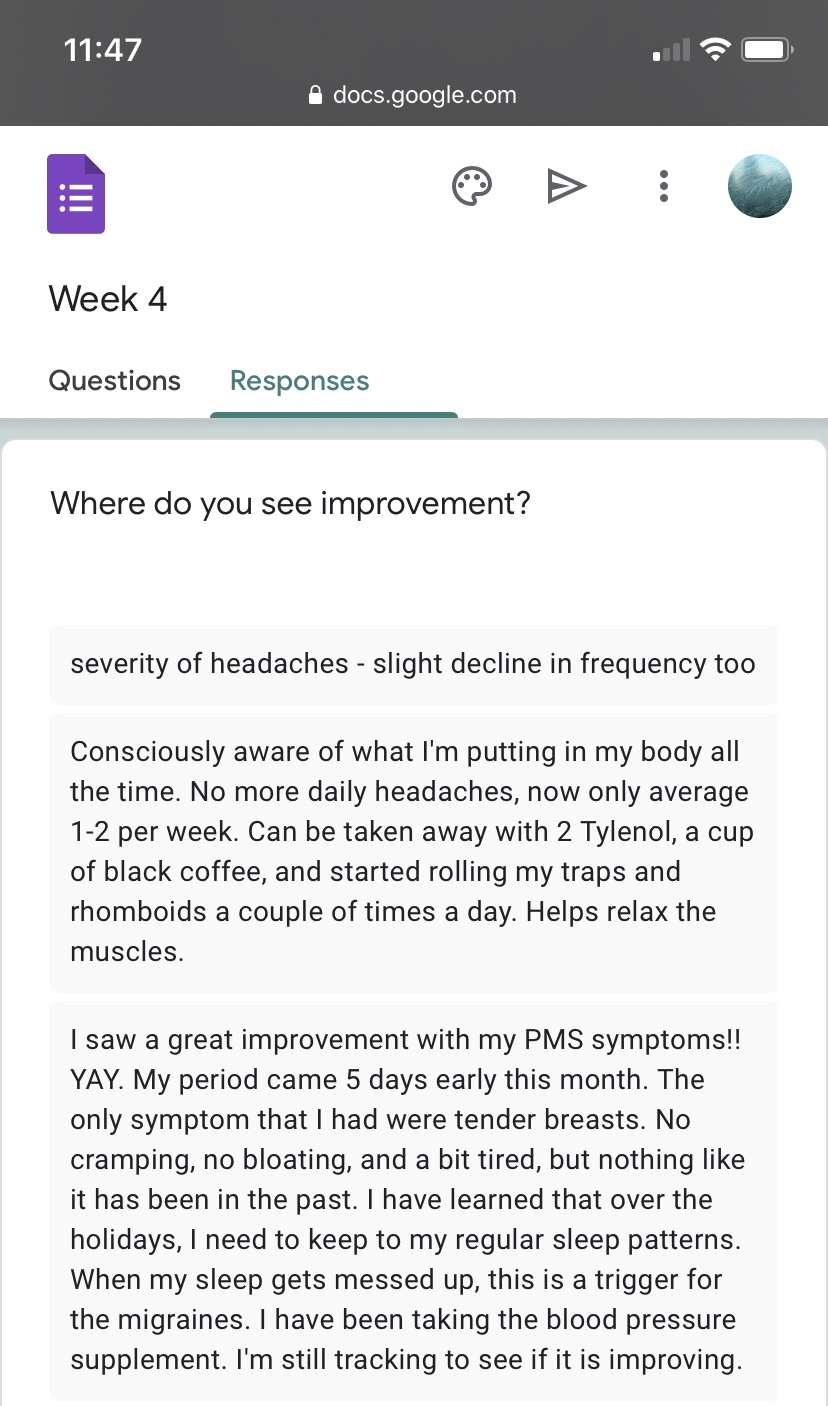Switch to the Questions tab
828x1406 pixels.
[x=115, y=381]
